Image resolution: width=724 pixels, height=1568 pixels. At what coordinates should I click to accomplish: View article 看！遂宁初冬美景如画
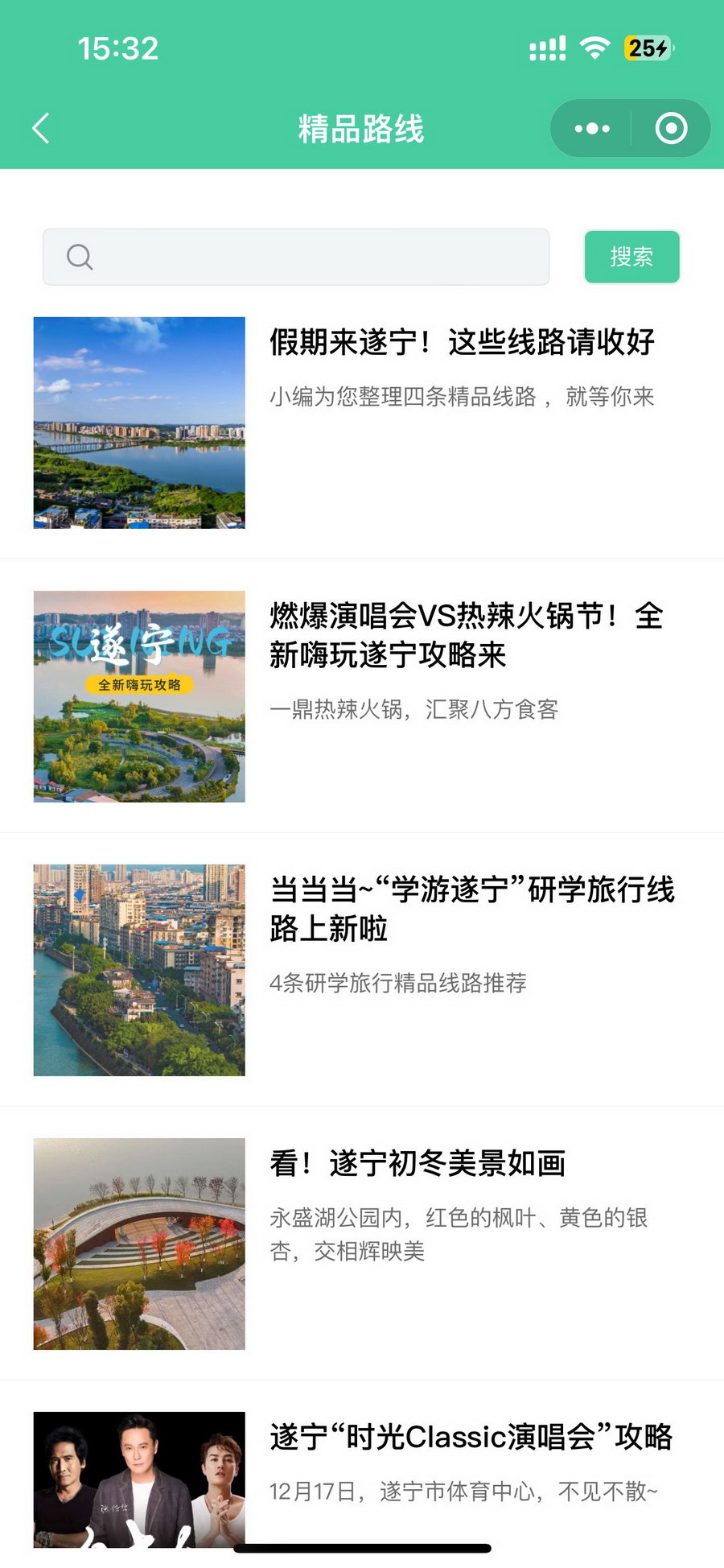tap(418, 1163)
